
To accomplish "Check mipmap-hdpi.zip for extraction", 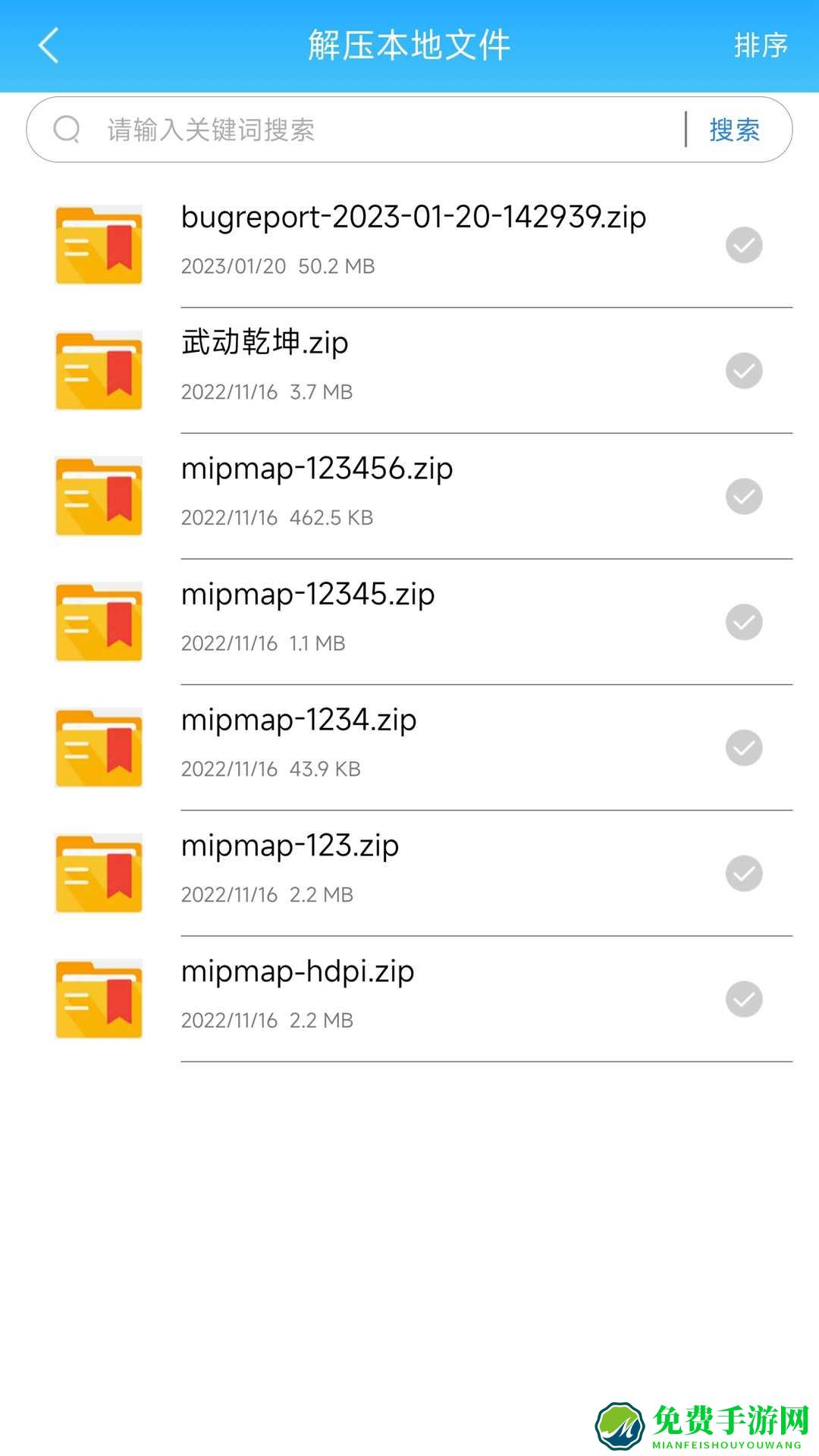I will 744,999.
